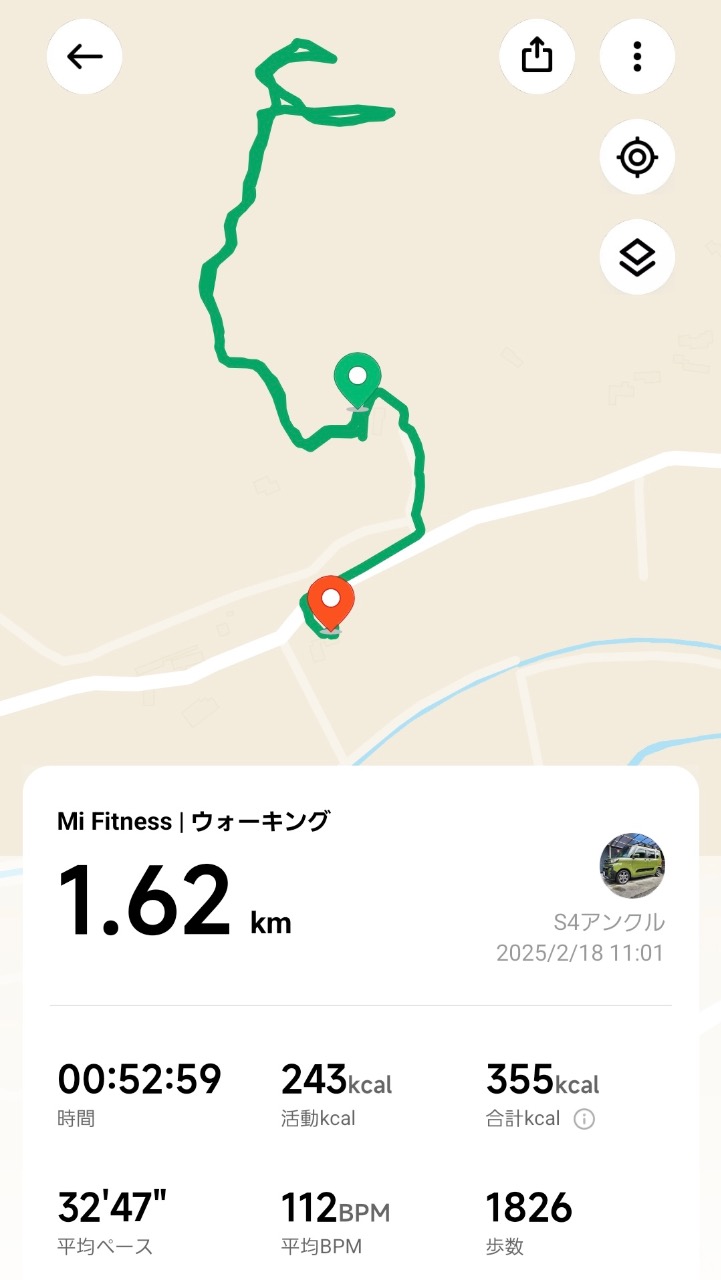Show info about 合計kcal
Image resolution: width=721 pixels, height=1280 pixels.
(584, 1119)
